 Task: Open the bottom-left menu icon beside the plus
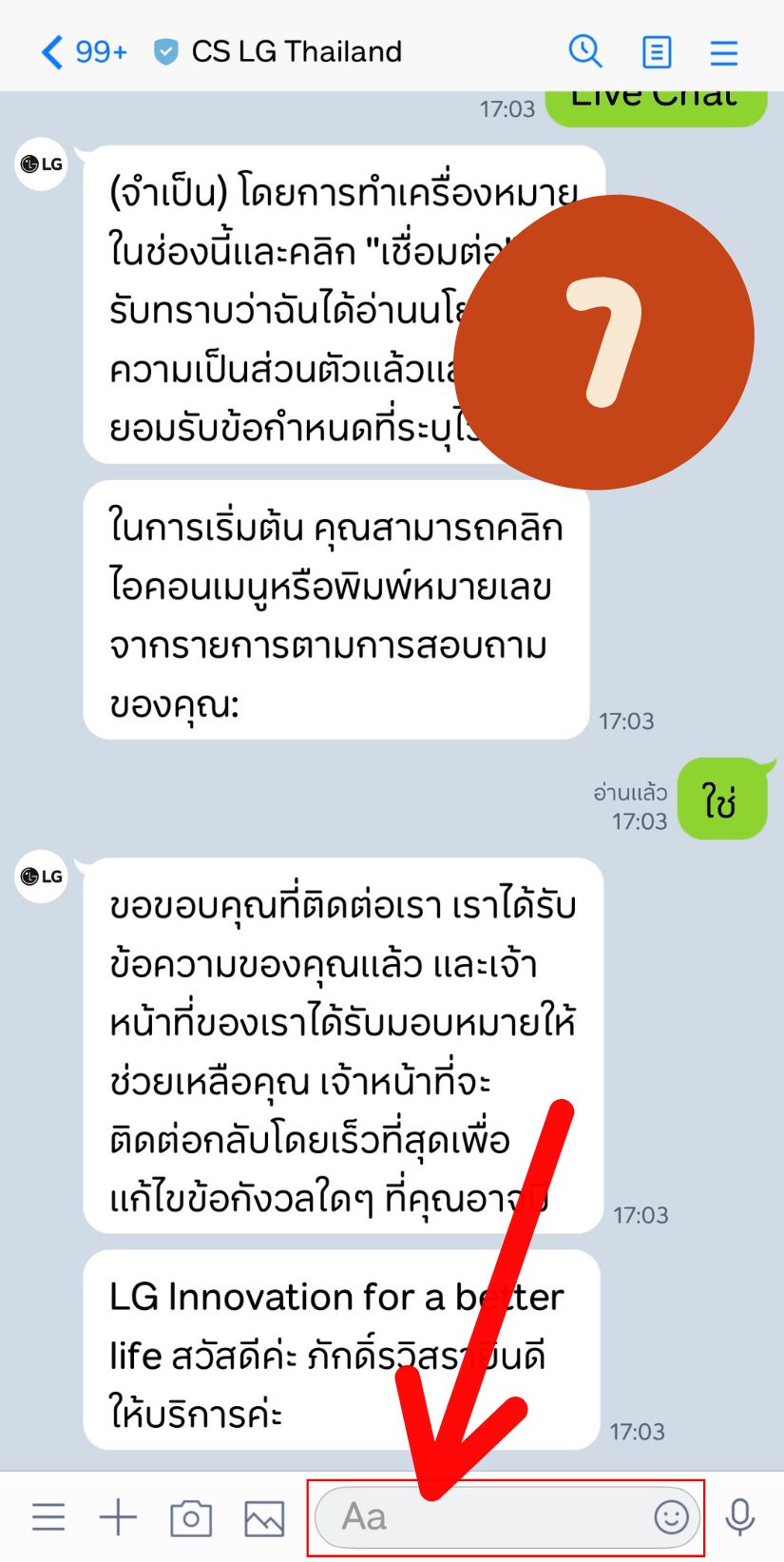tap(48, 1517)
